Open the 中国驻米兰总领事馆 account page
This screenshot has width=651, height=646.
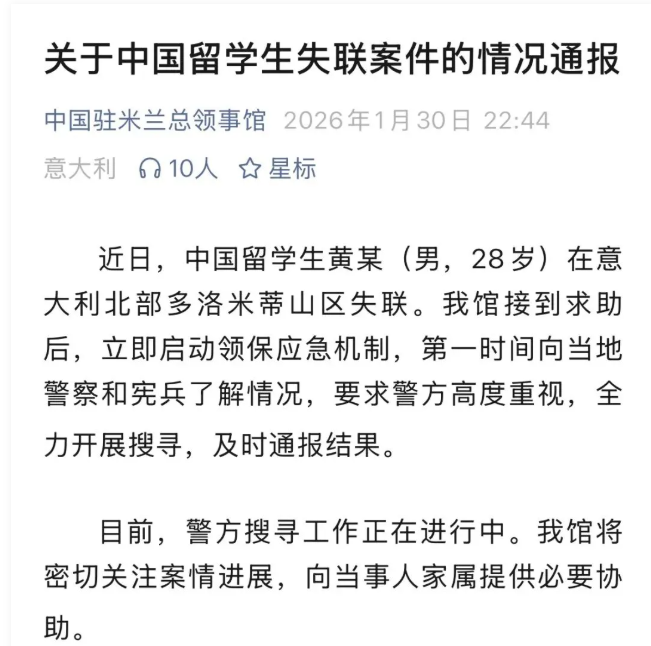coord(155,121)
